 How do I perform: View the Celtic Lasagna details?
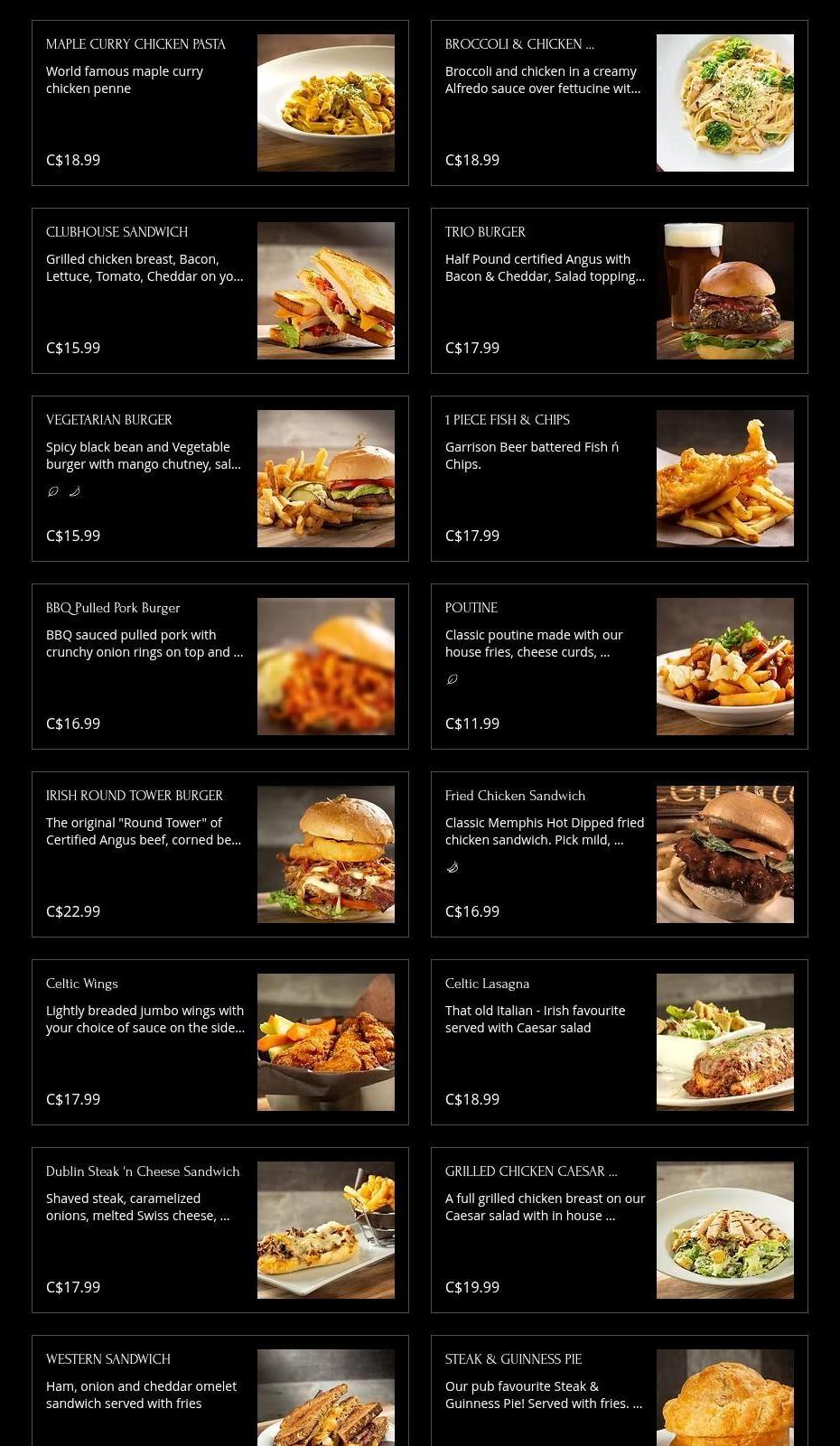click(619, 1042)
